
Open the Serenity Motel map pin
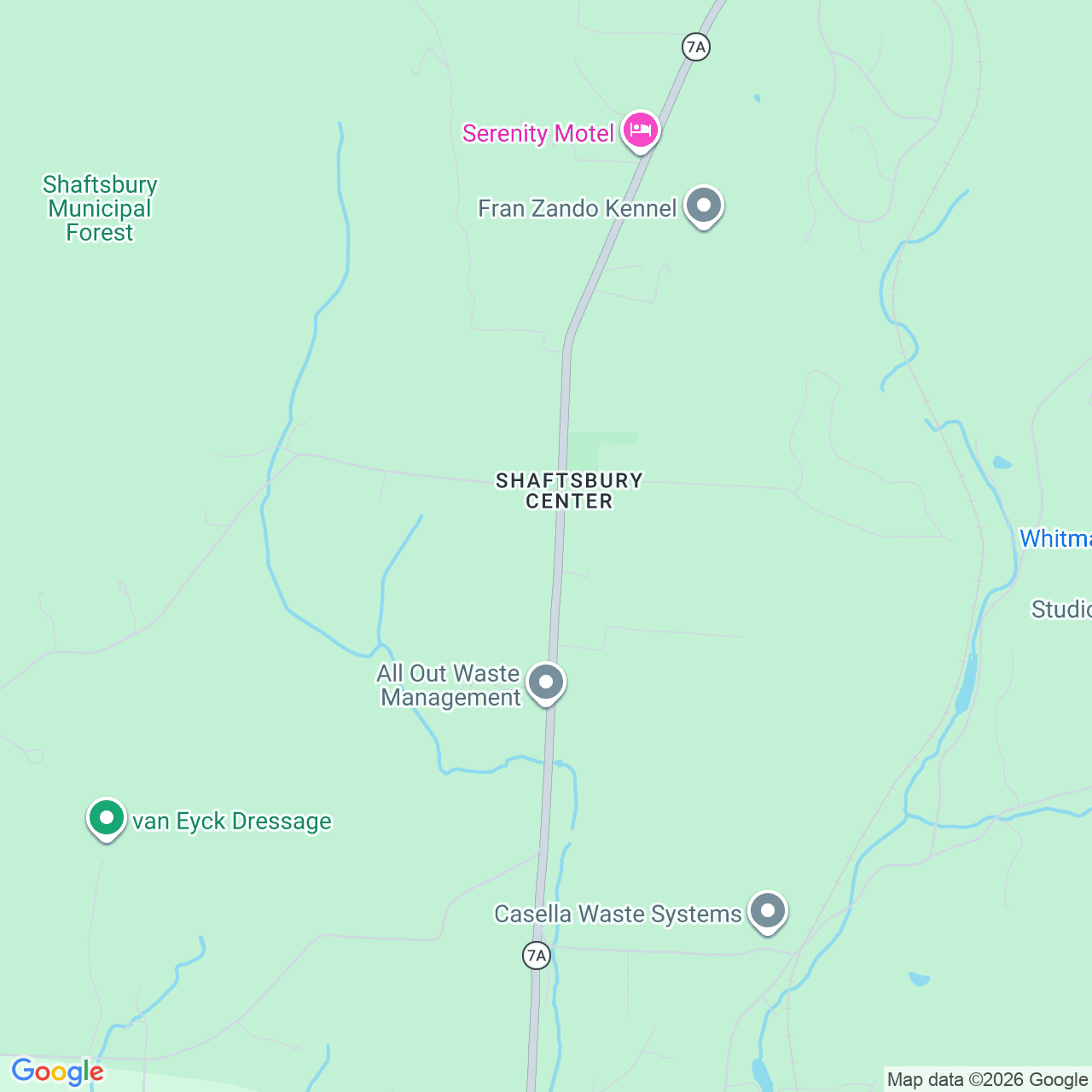tap(640, 131)
